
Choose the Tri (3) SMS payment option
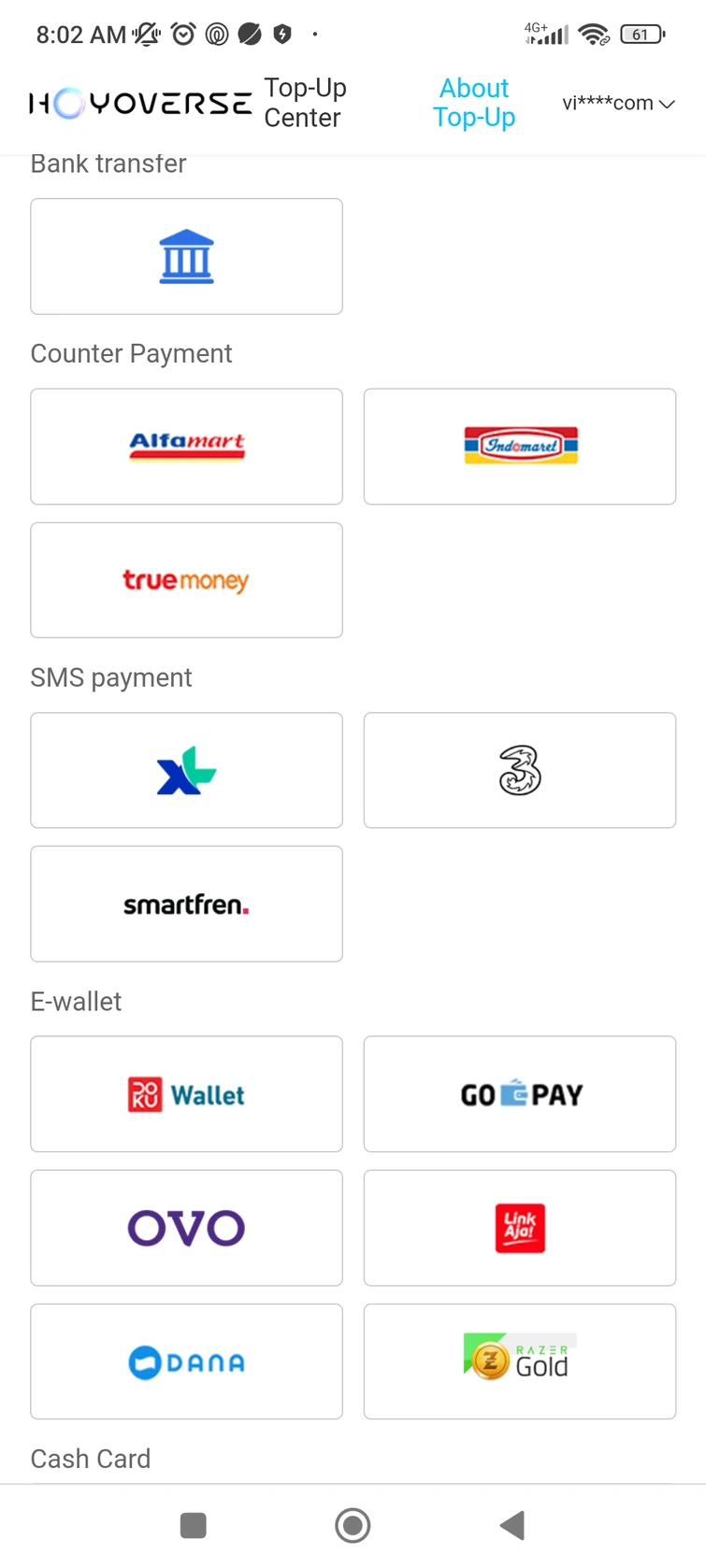tap(519, 770)
